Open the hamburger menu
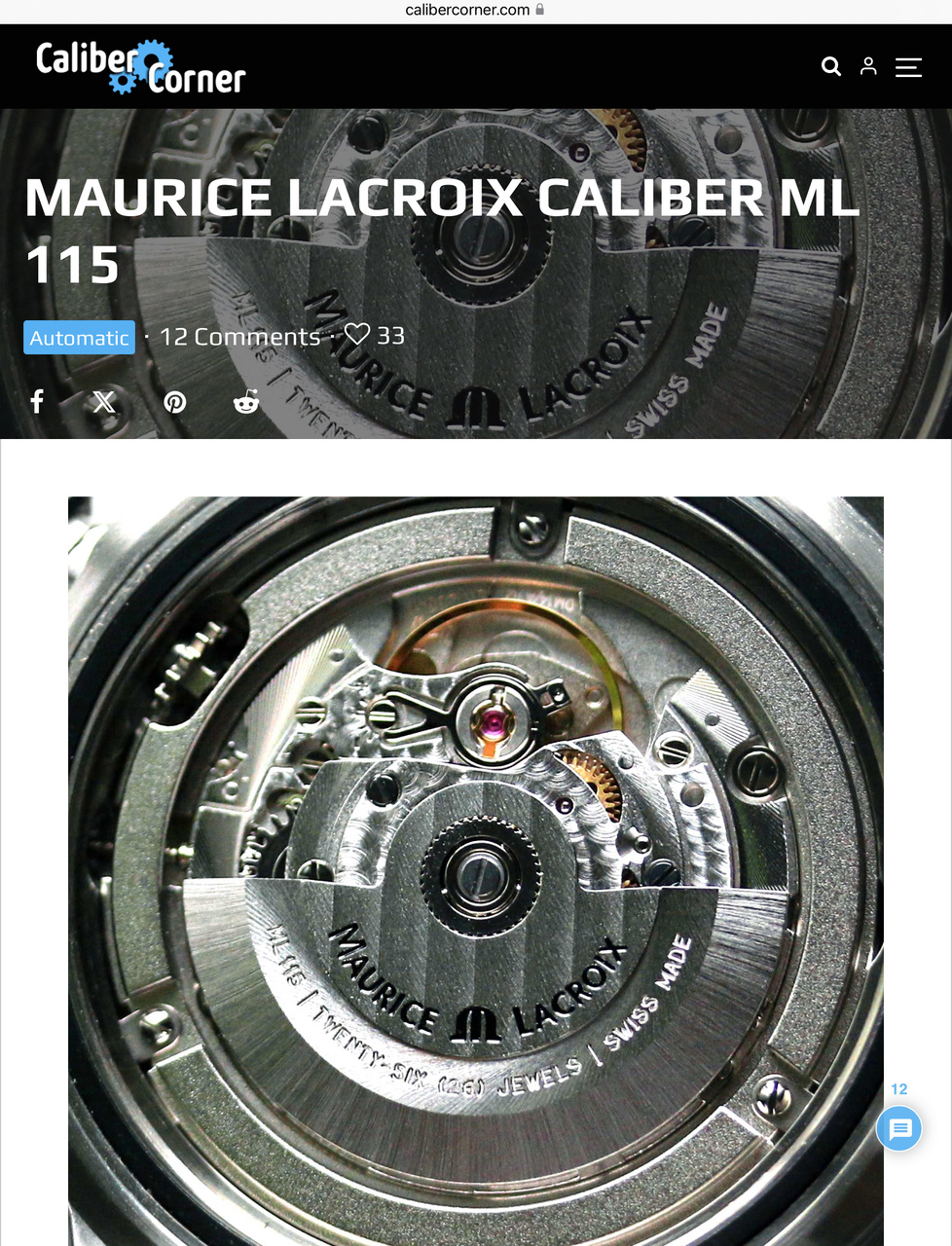 pos(908,66)
